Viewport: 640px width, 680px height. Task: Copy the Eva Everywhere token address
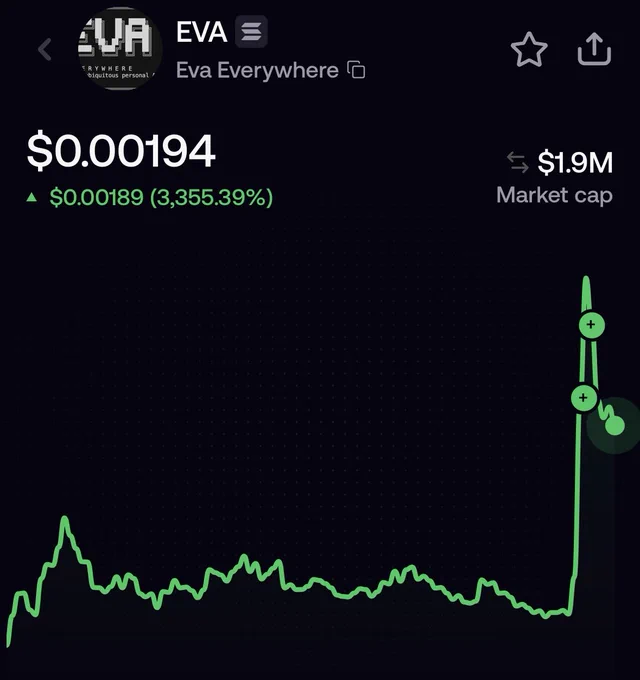[356, 70]
